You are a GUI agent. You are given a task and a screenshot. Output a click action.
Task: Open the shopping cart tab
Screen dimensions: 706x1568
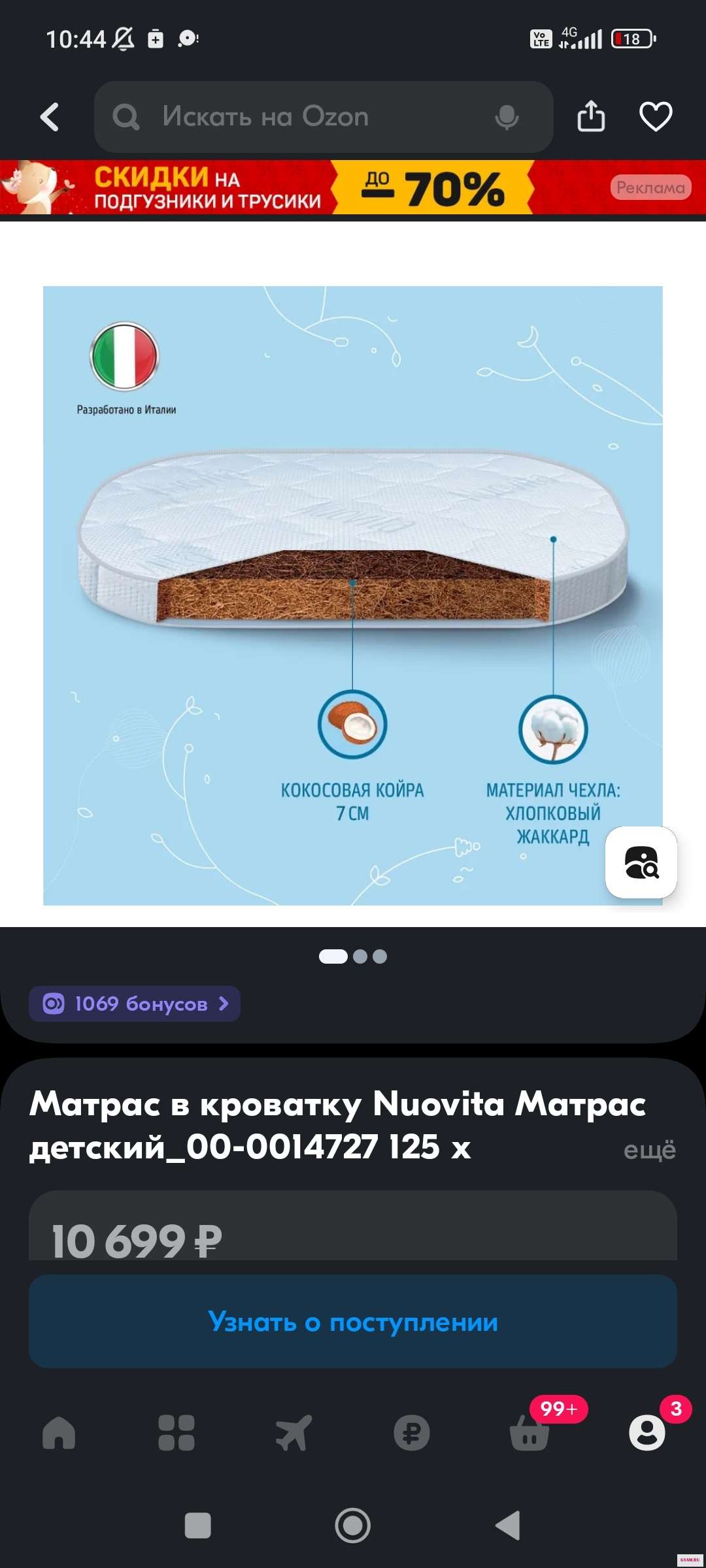pyautogui.click(x=529, y=1433)
